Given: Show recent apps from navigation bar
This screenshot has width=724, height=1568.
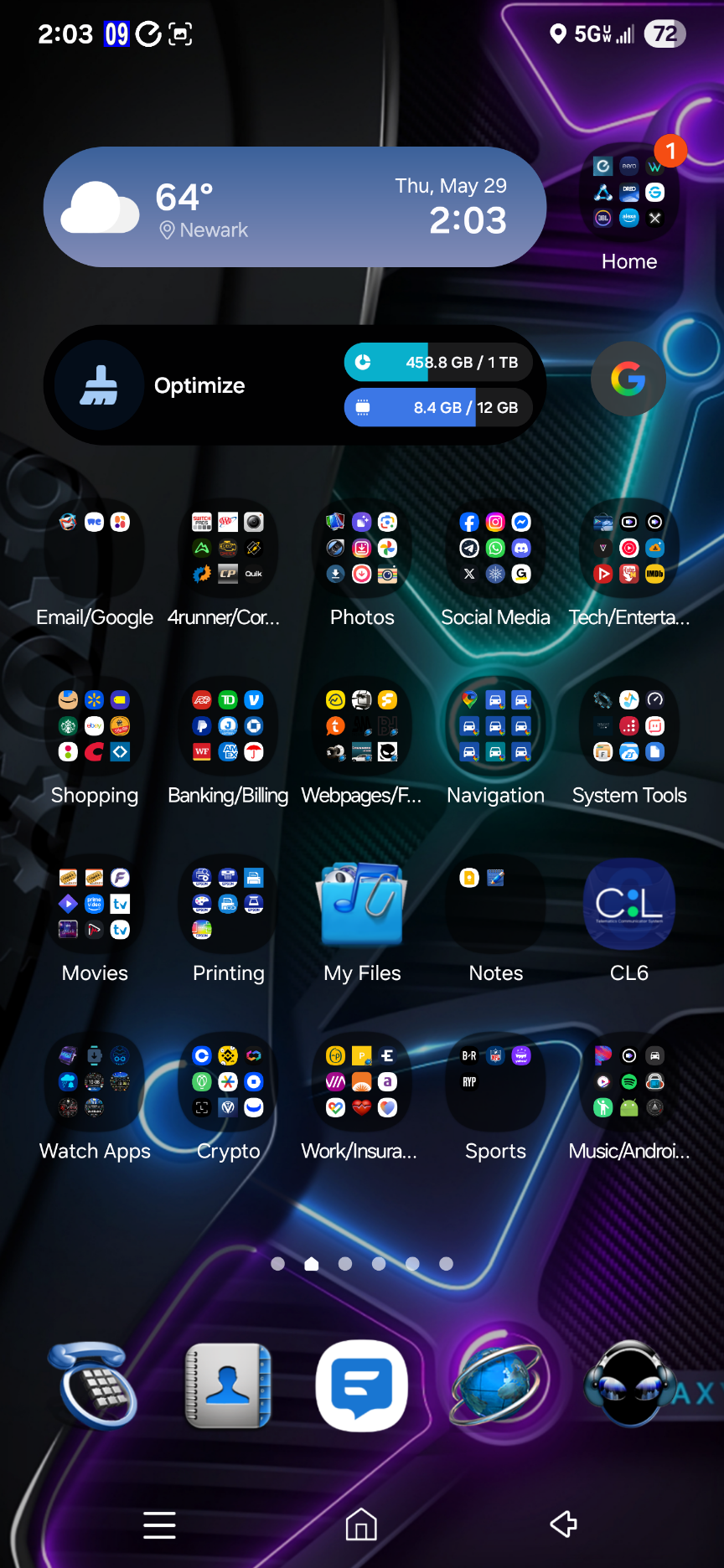Looking at the screenshot, I should pyautogui.click(x=159, y=1524).
